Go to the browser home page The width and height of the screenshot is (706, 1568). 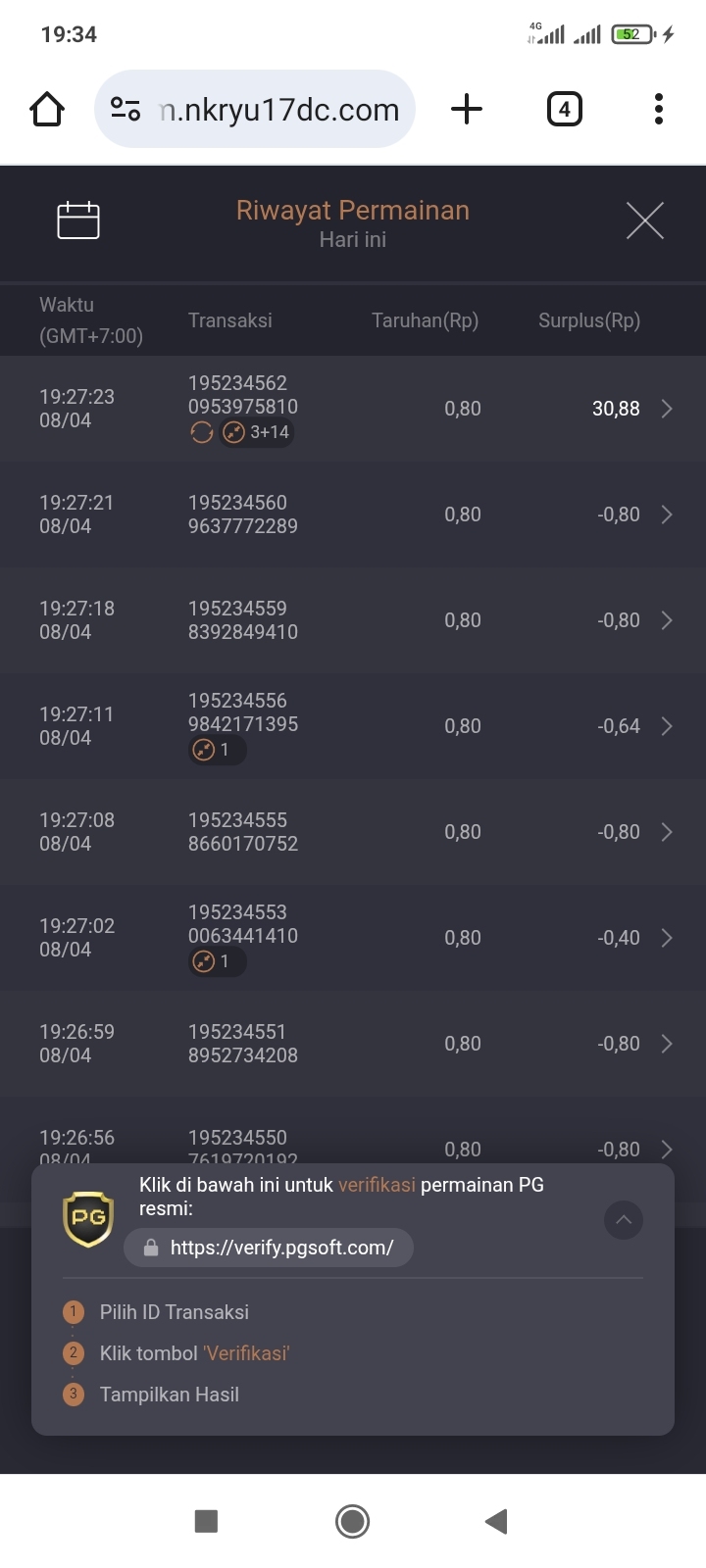tap(47, 109)
